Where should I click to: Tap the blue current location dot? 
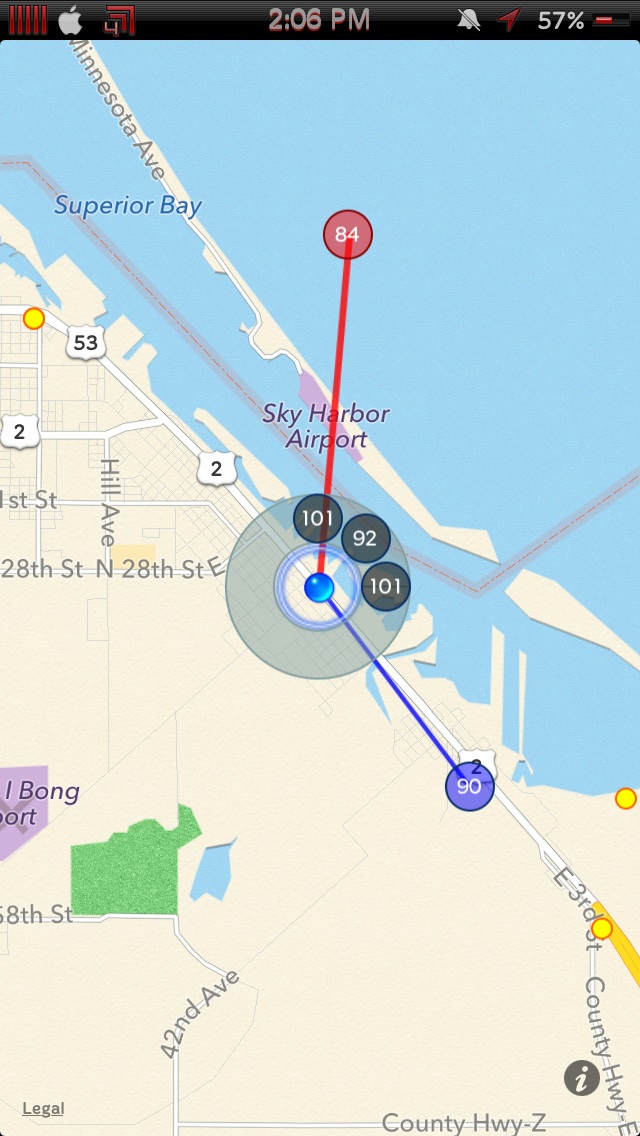(318, 587)
